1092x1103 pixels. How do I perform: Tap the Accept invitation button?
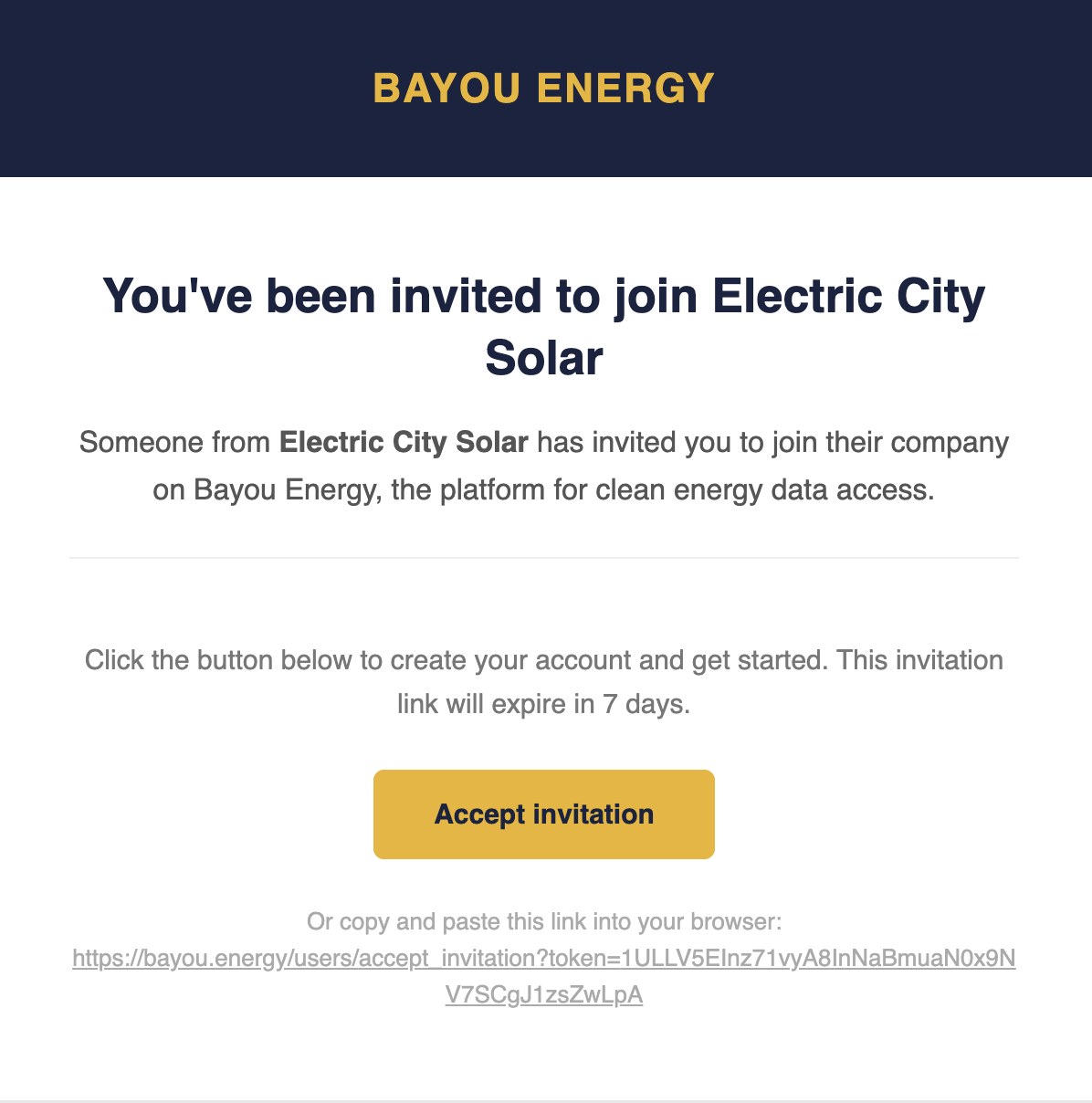(x=544, y=814)
